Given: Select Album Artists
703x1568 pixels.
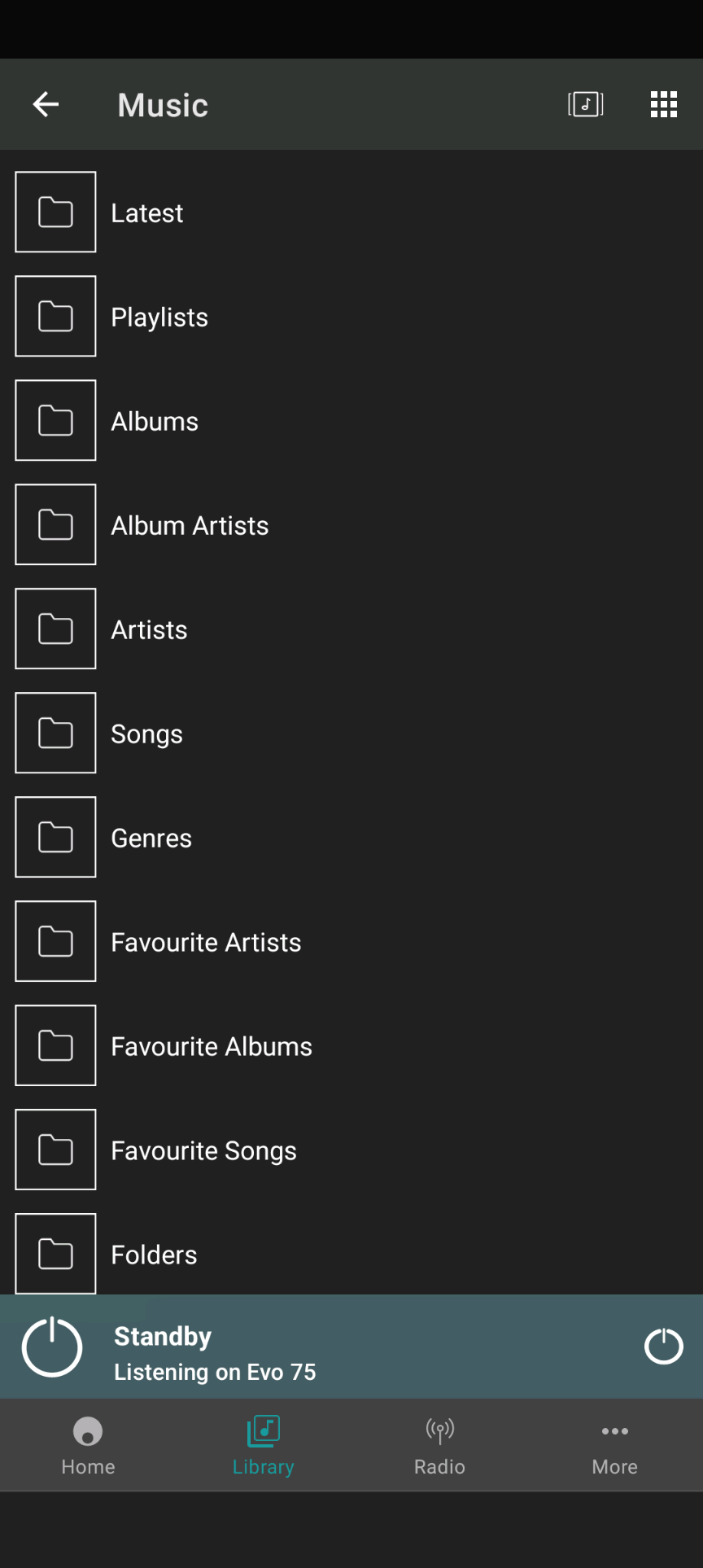Looking at the screenshot, I should 190,525.
